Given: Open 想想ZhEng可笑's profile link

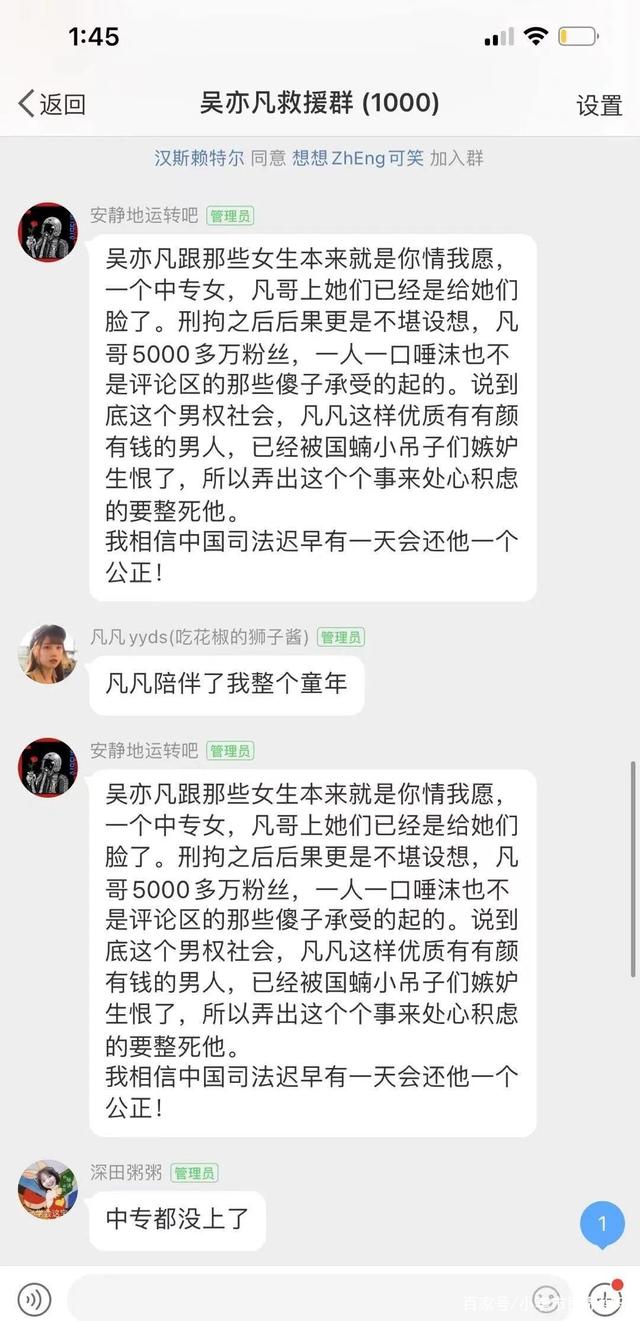Looking at the screenshot, I should click(357, 158).
